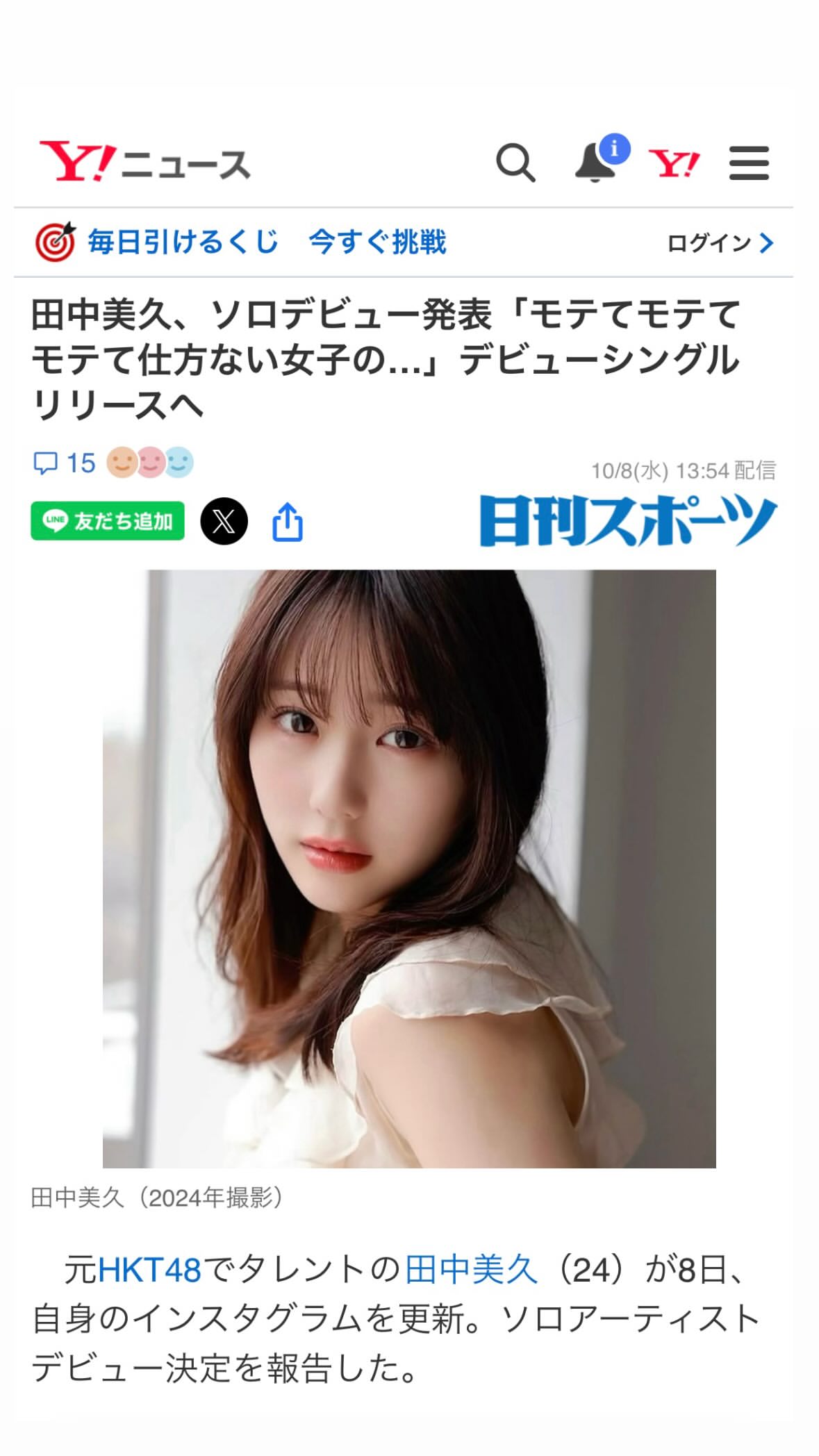Screen dimensions: 819x1456
Task: Go to Yahoo! News home logo
Action: pos(144,162)
